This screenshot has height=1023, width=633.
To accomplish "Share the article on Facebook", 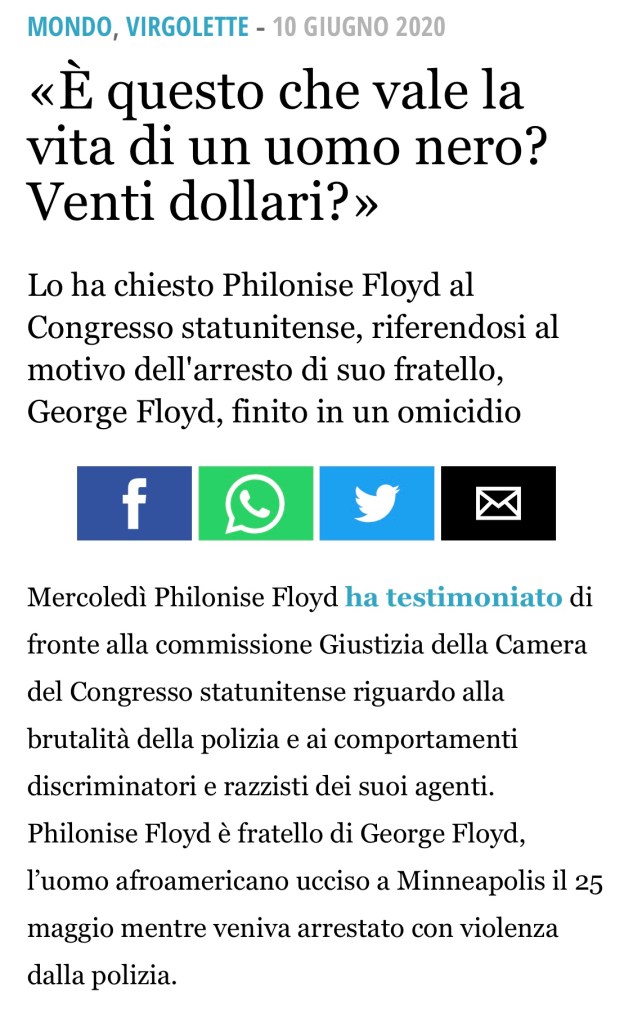I will pyautogui.click(x=134, y=503).
